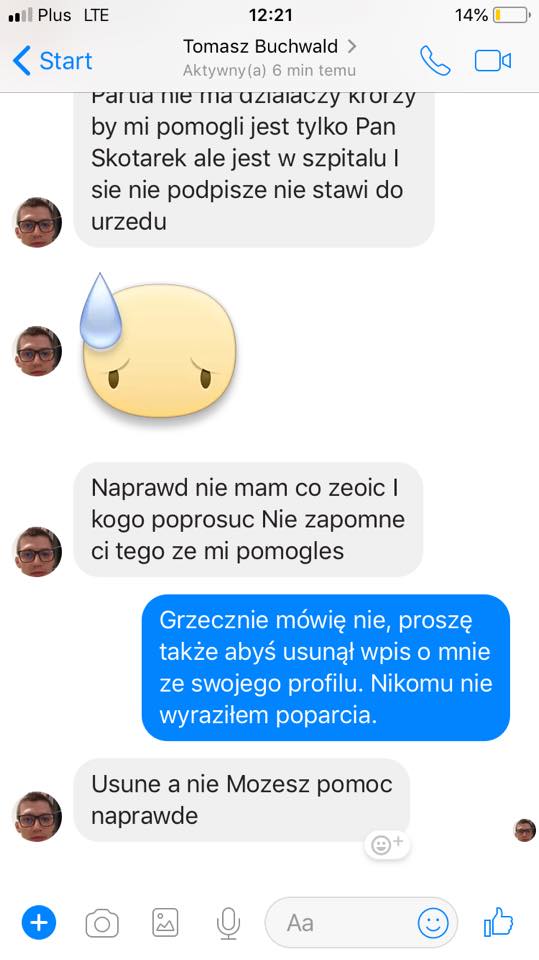
Task: Add a reaction to the last message
Action: point(387,845)
